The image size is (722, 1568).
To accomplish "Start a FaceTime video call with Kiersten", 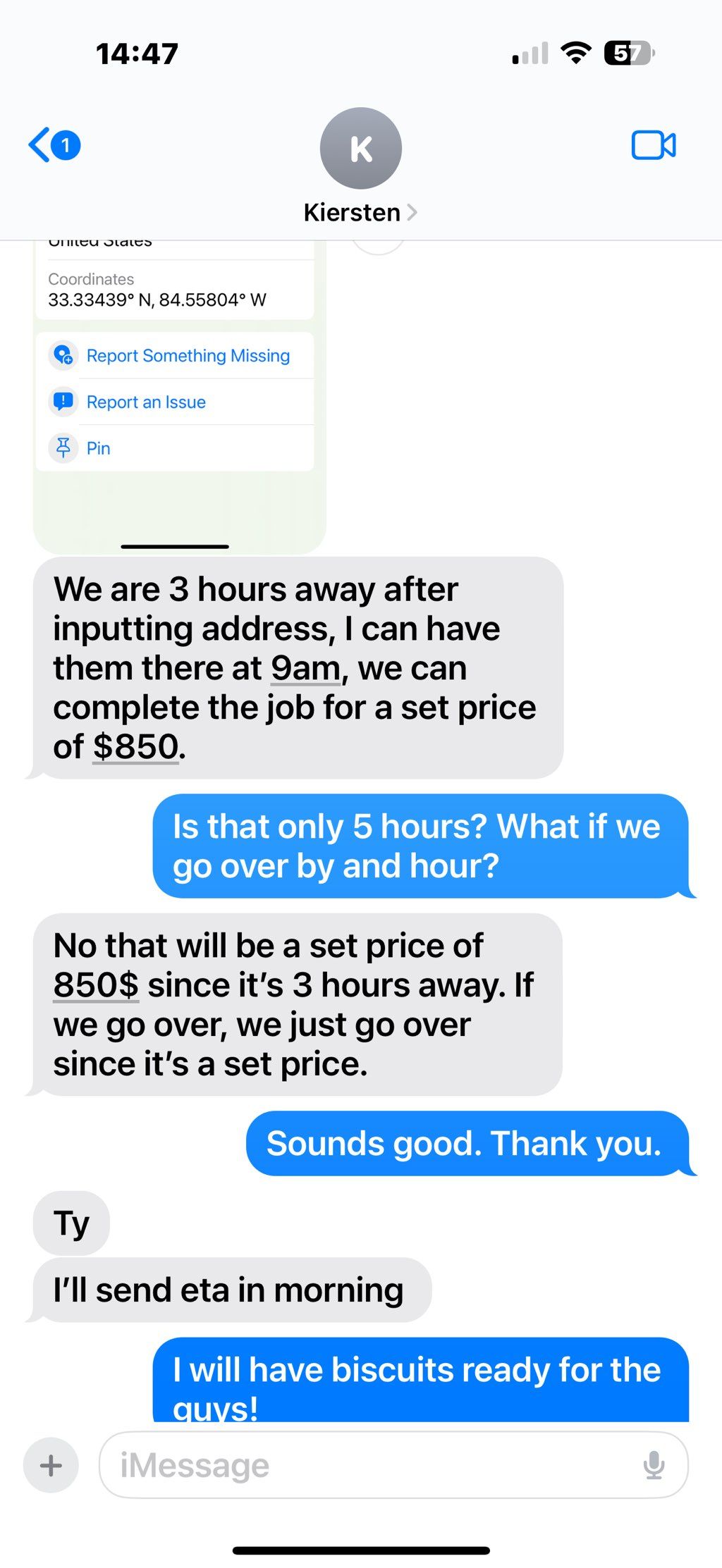I will click(653, 145).
